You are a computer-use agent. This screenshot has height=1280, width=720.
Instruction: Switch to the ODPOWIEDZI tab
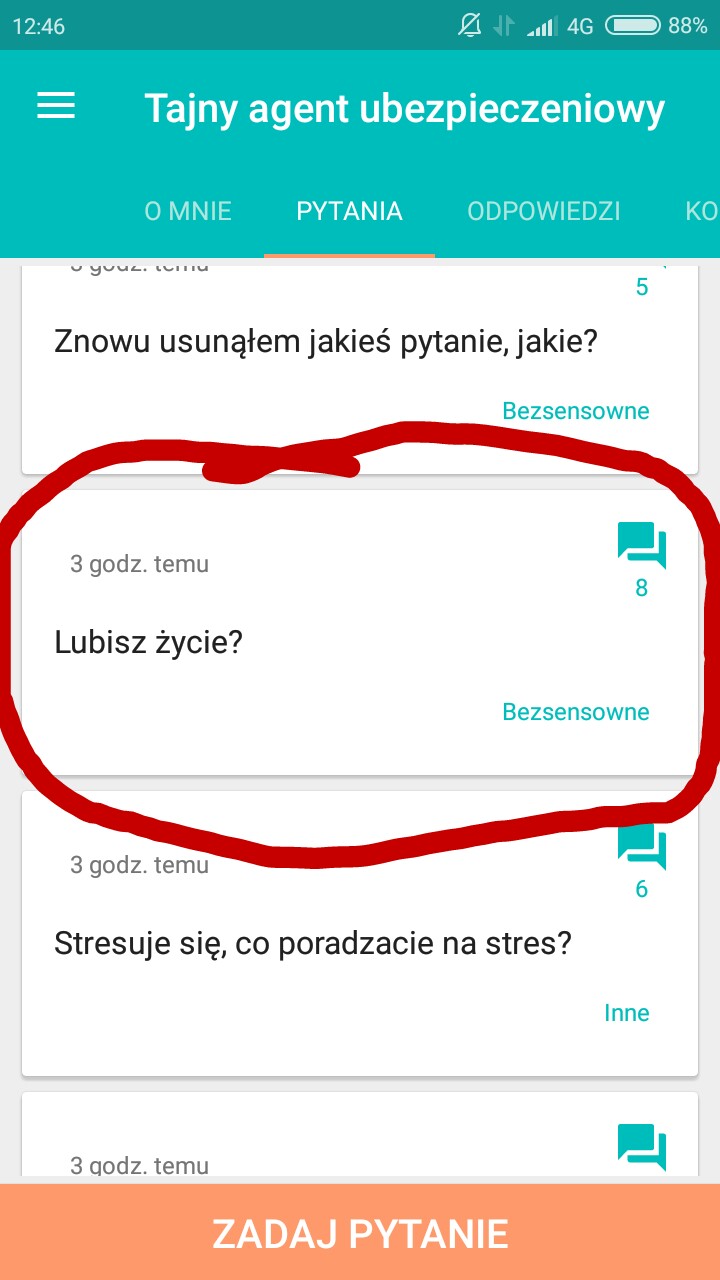[544, 211]
